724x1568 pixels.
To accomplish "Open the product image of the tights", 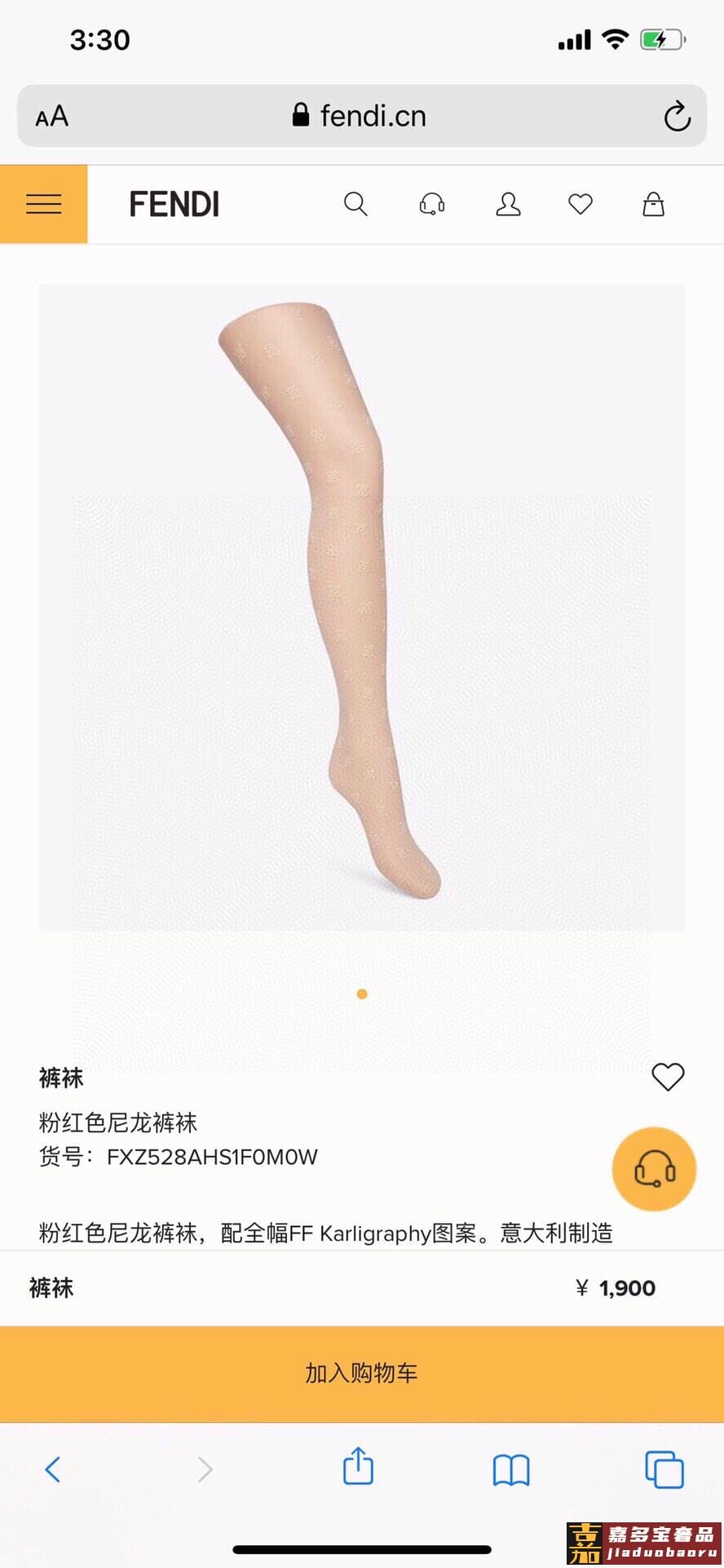I will click(x=362, y=607).
